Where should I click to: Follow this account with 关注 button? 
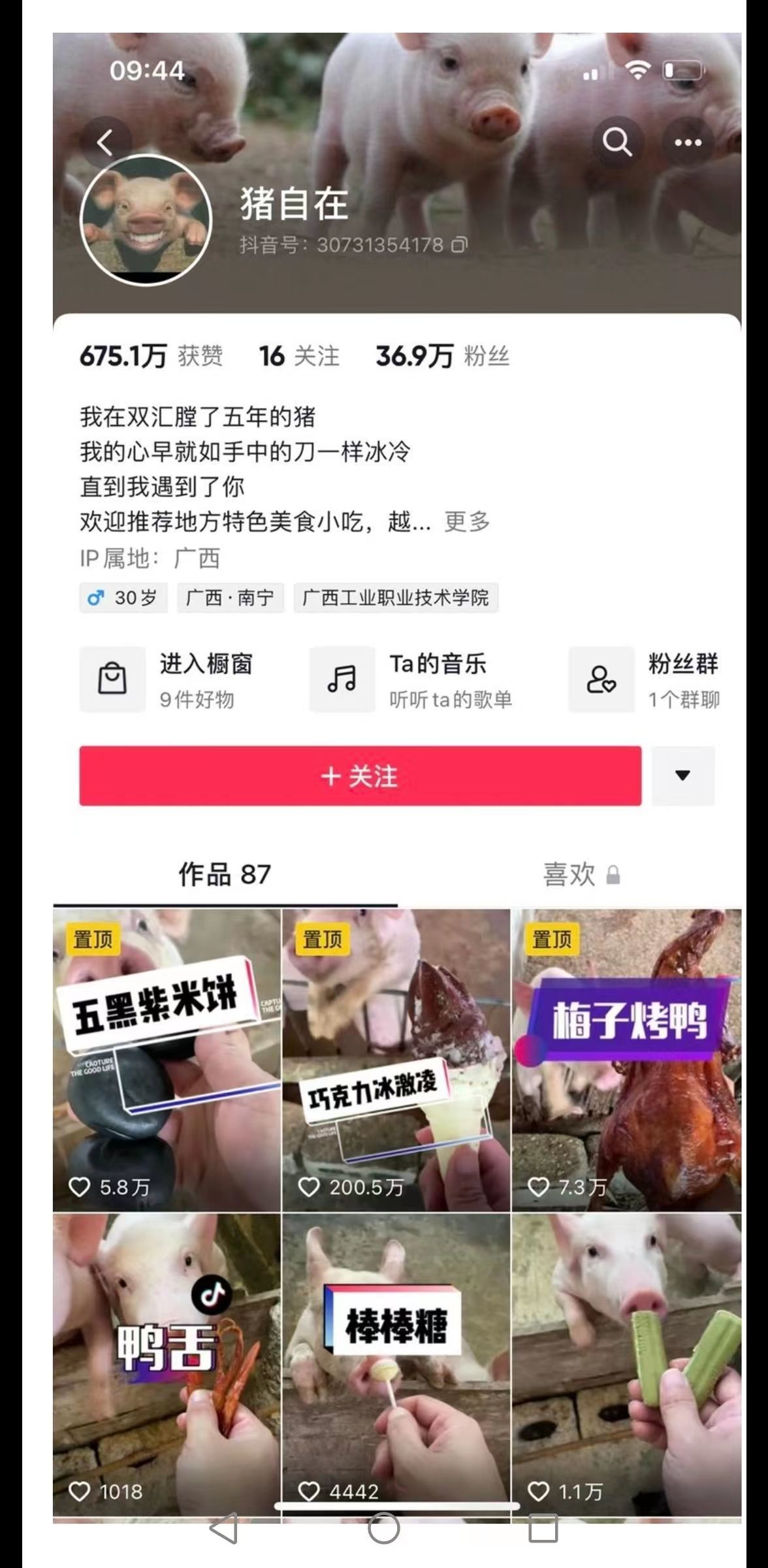(360, 776)
